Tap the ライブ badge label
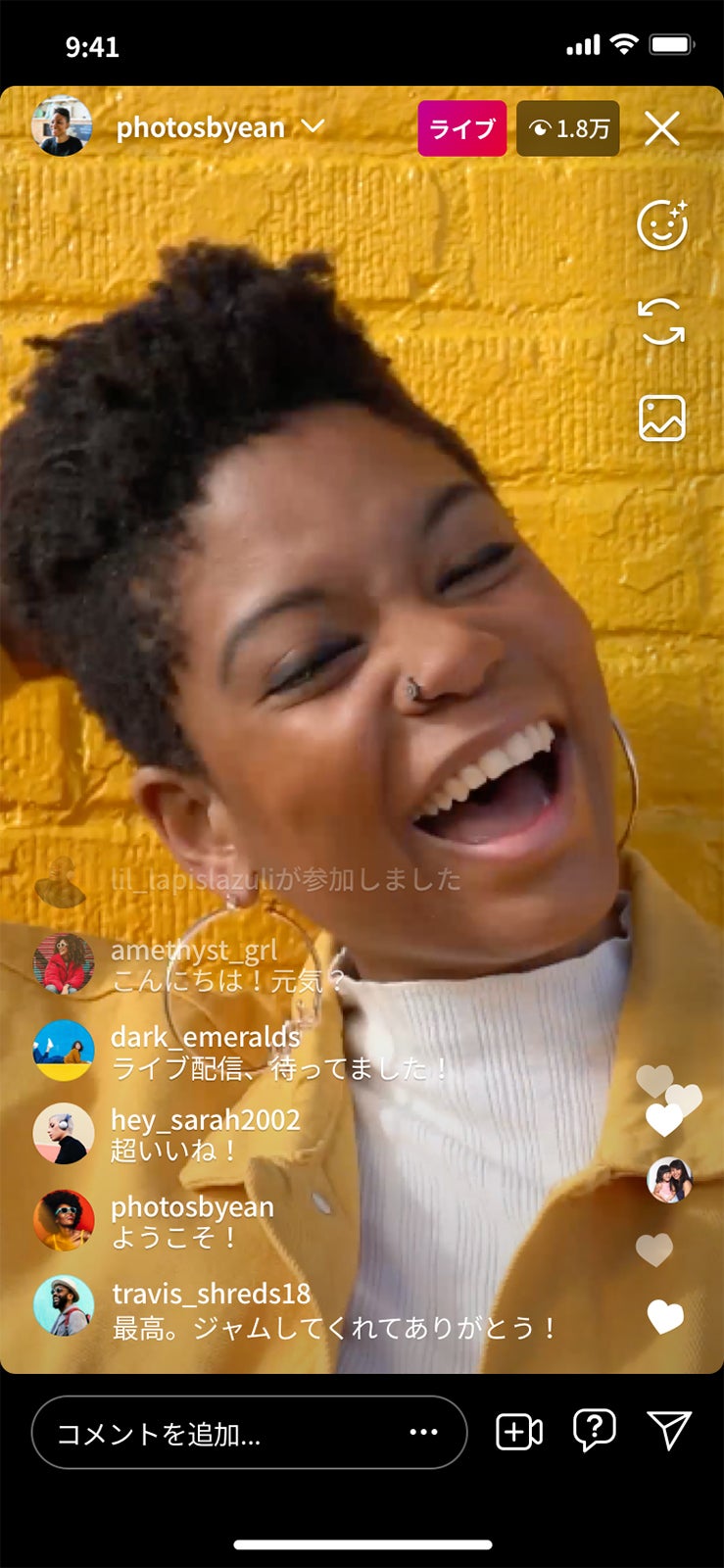The height and width of the screenshot is (1568, 724). point(461,127)
